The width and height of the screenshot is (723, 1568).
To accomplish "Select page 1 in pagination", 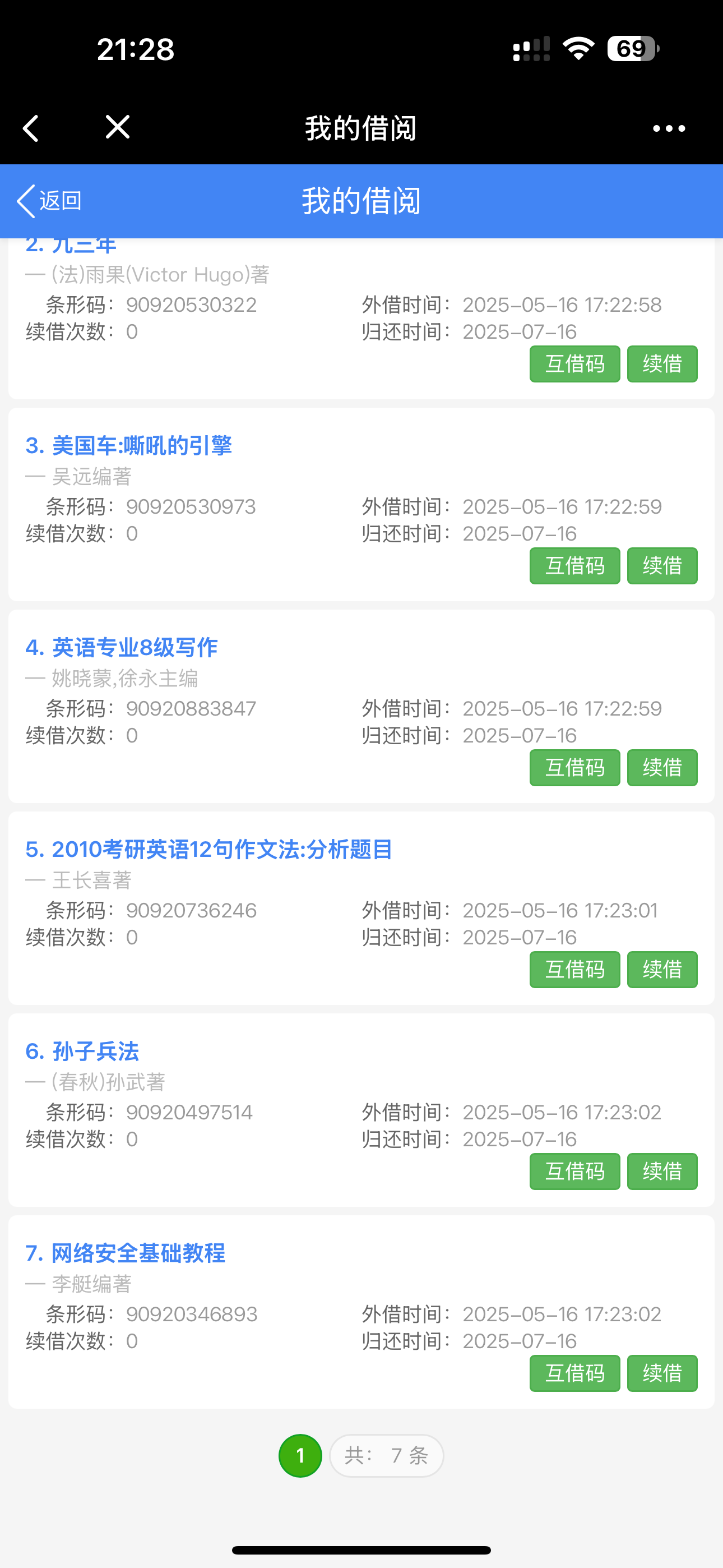I will tap(300, 1455).
